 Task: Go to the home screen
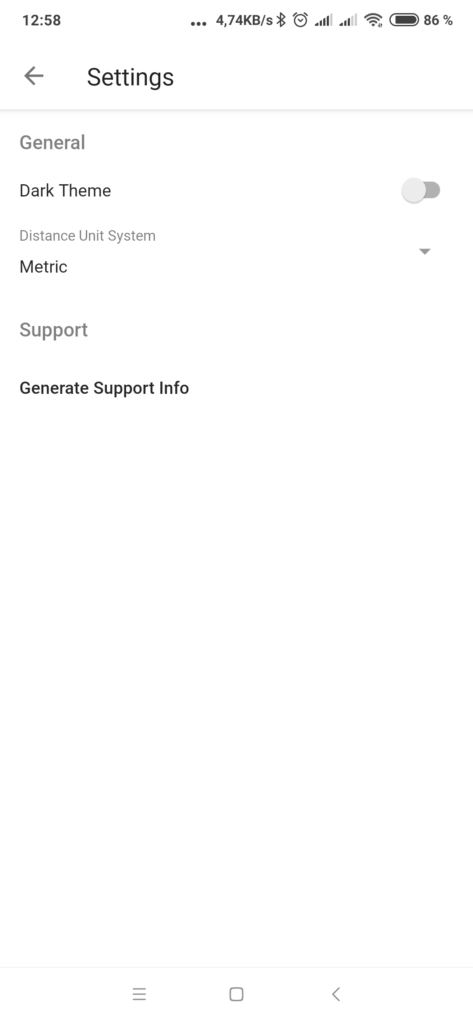tap(236, 994)
